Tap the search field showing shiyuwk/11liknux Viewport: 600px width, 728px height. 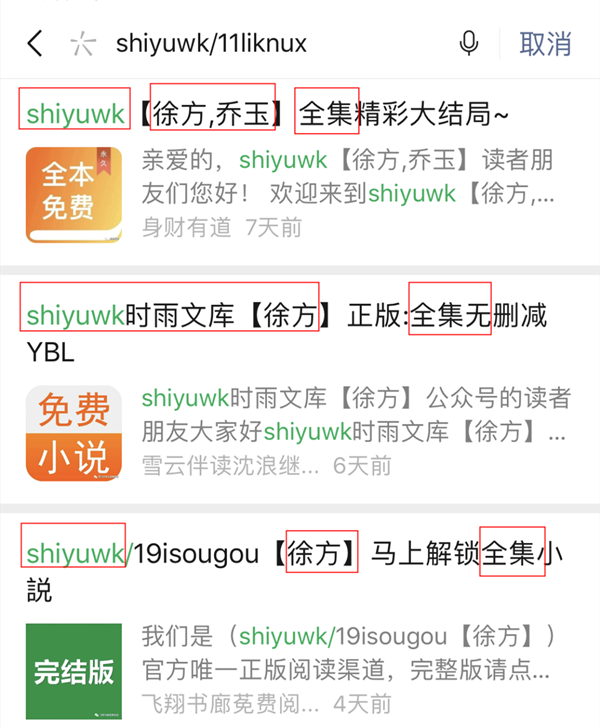click(260, 43)
